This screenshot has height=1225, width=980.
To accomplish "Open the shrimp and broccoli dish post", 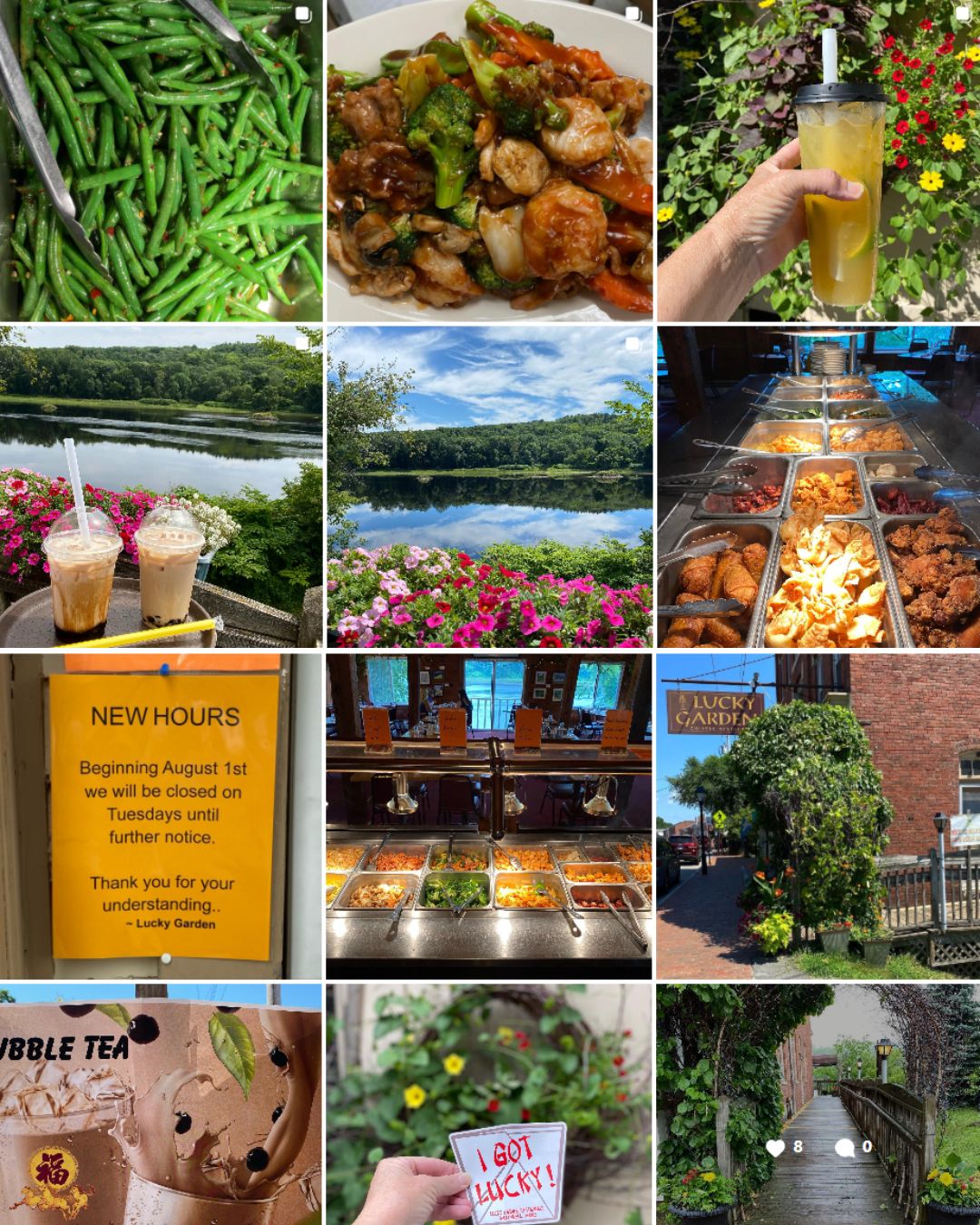I will pyautogui.click(x=489, y=160).
